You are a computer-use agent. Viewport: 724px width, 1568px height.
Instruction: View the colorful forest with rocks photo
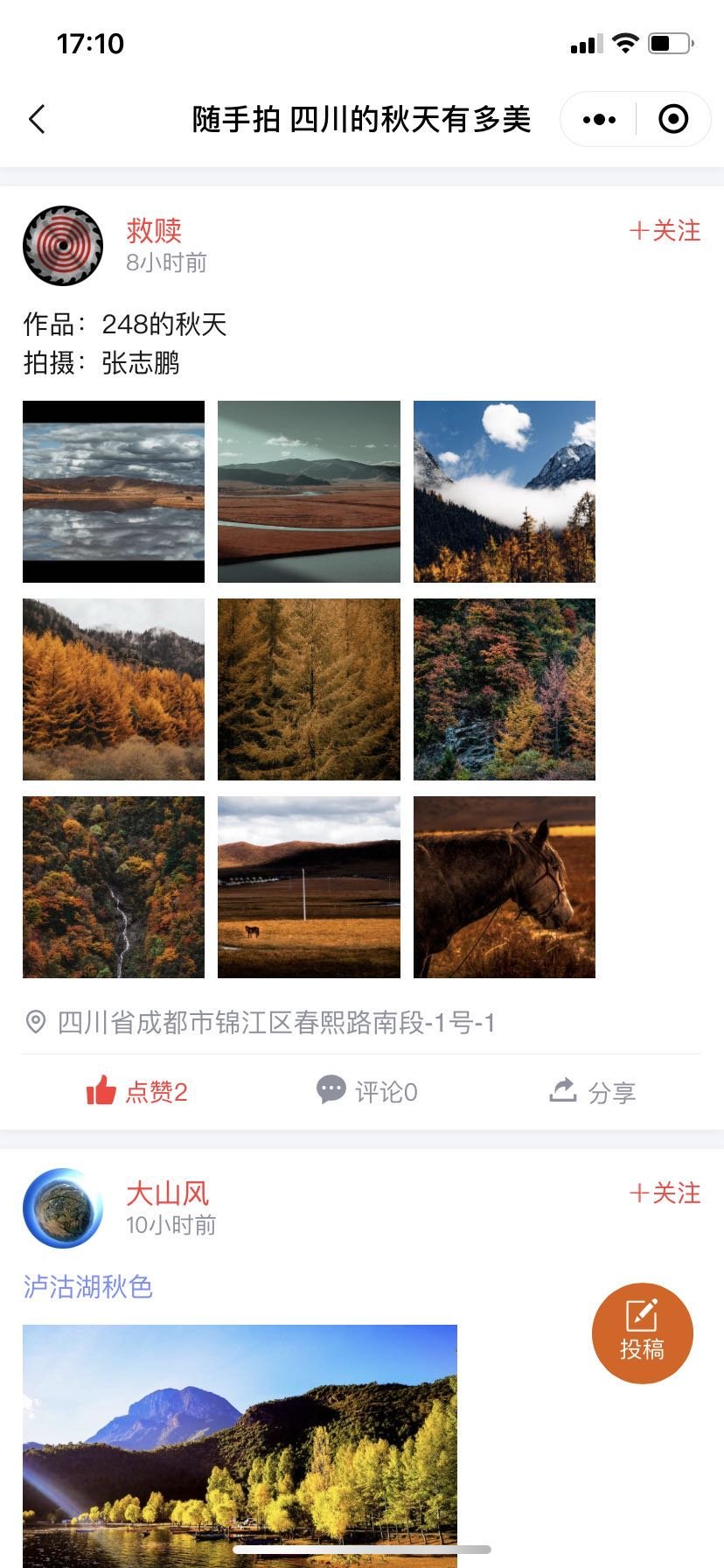click(x=505, y=689)
